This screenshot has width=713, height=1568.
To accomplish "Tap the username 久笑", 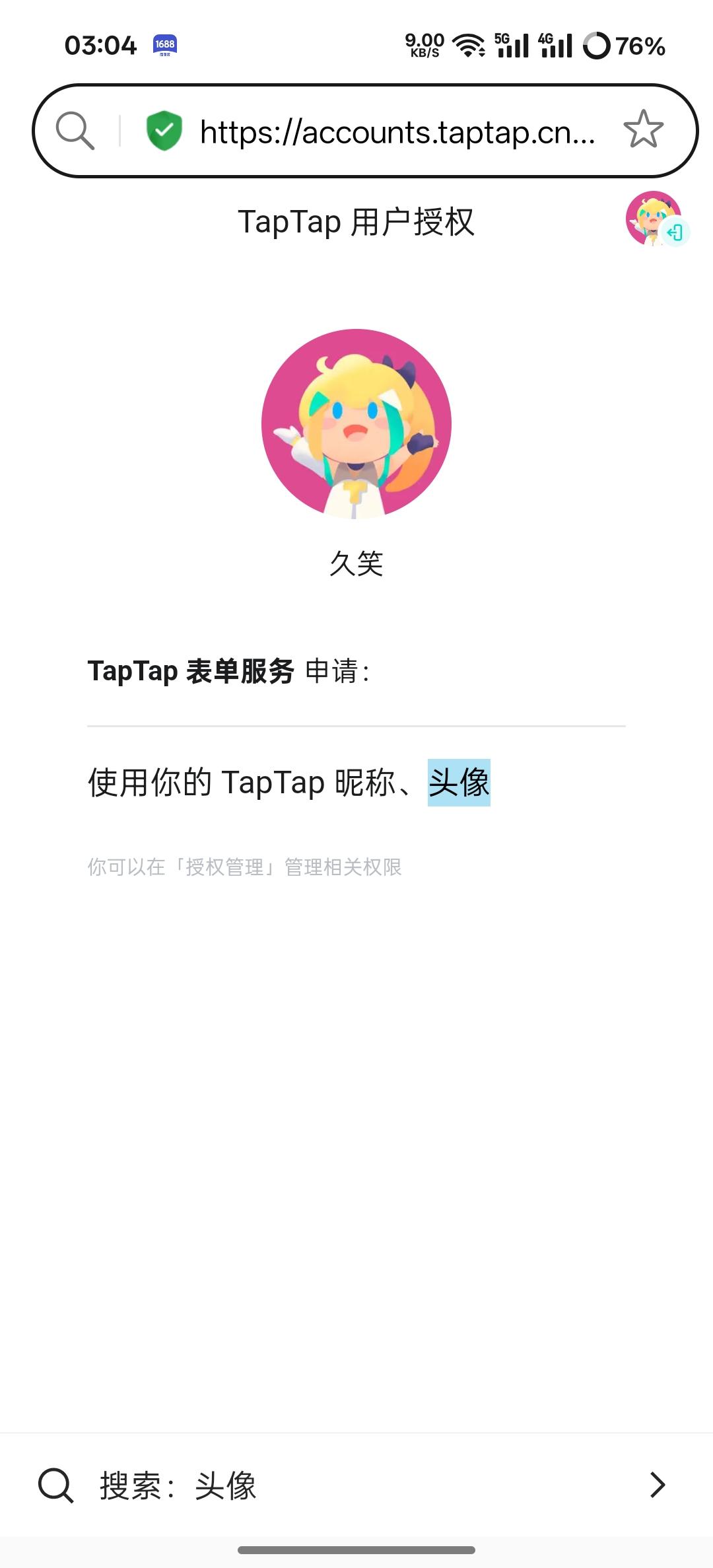I will tap(356, 563).
